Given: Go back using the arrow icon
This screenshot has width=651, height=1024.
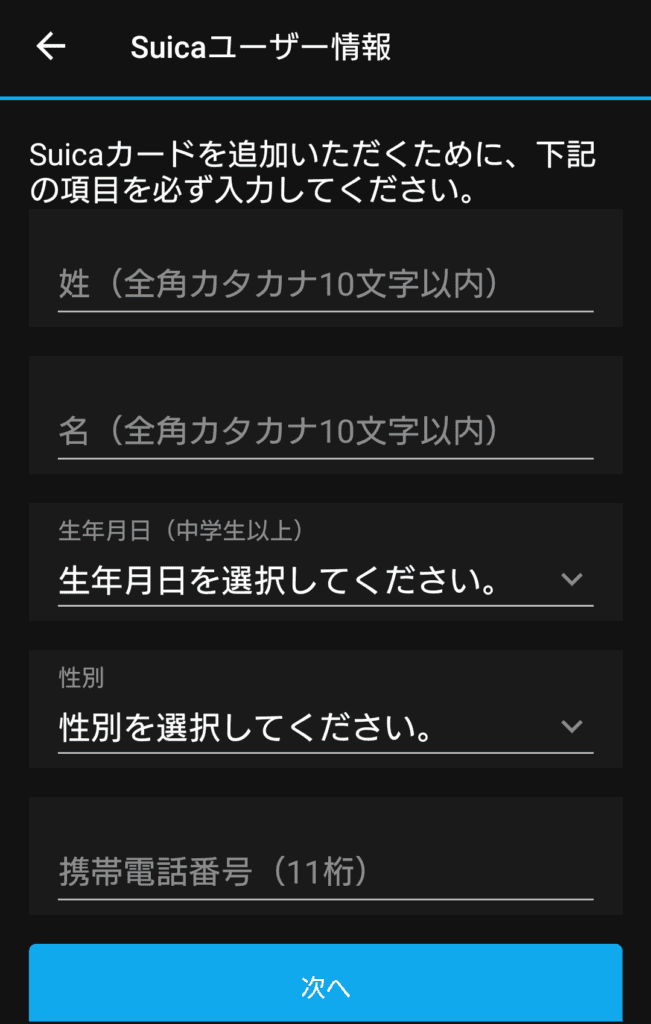Looking at the screenshot, I should click(x=51, y=47).
